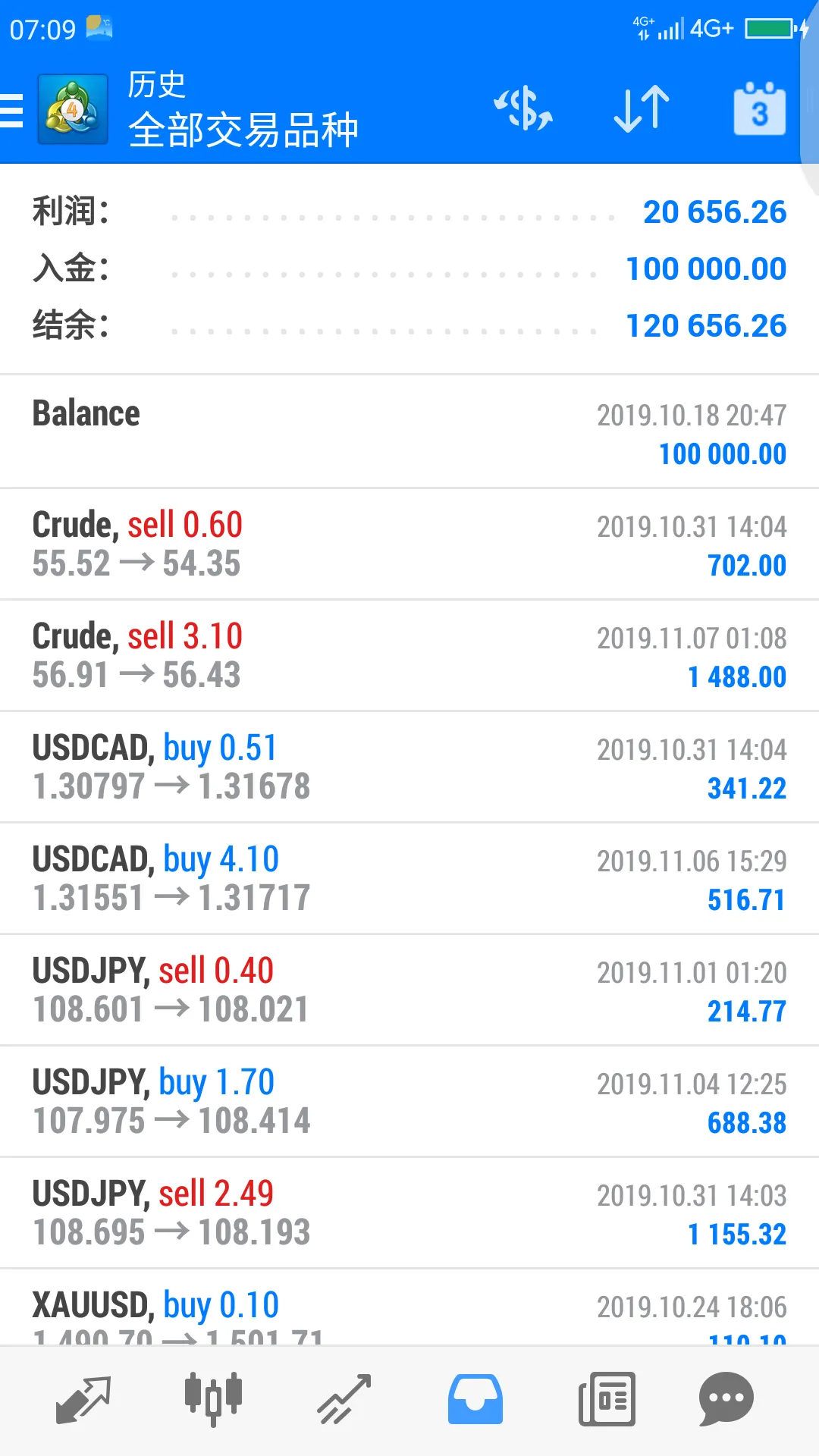Open the hamburger drawer menu
This screenshot has width=819, height=1456.
click(x=12, y=110)
